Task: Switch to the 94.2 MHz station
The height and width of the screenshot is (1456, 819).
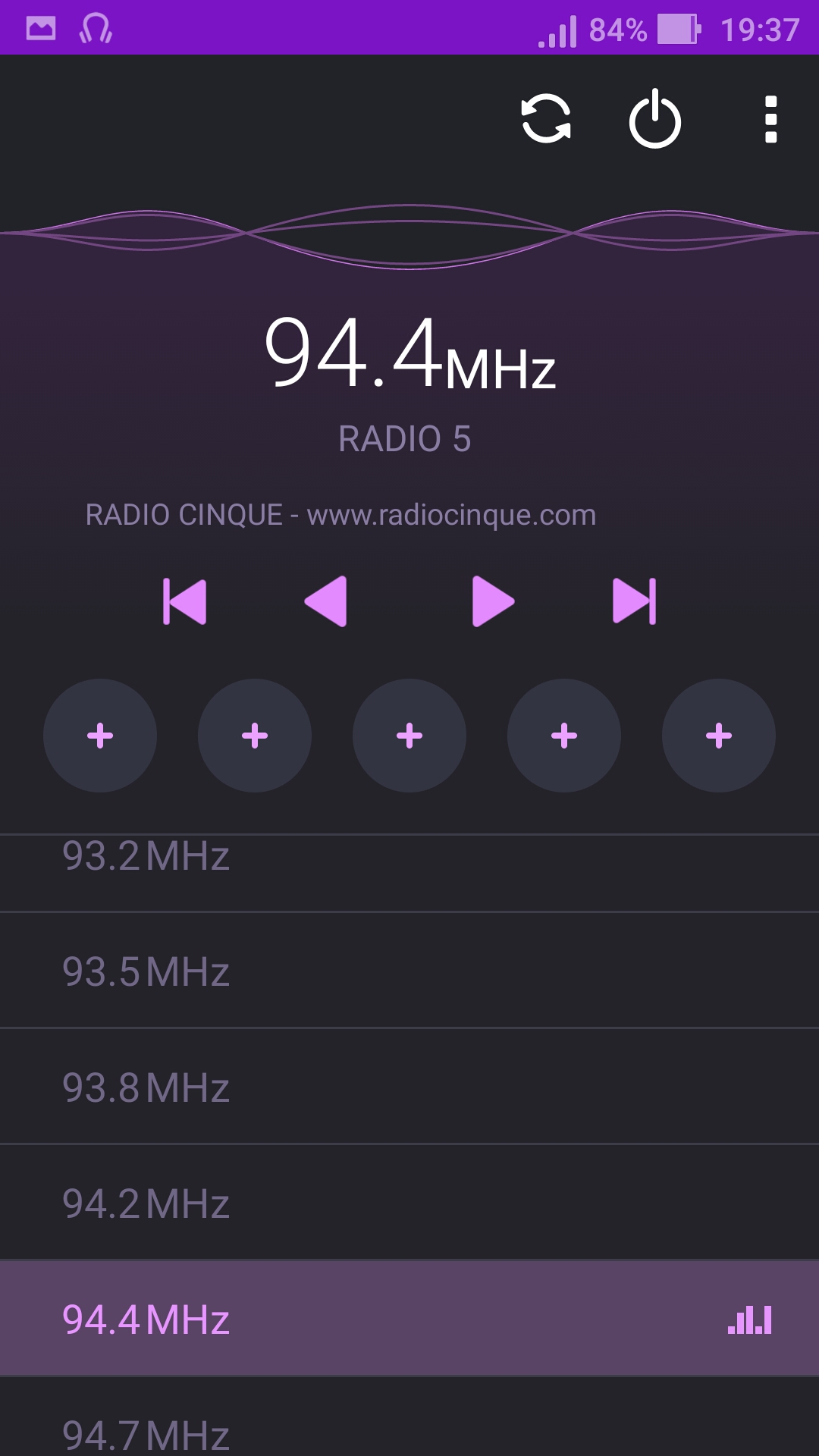Action: point(409,1203)
